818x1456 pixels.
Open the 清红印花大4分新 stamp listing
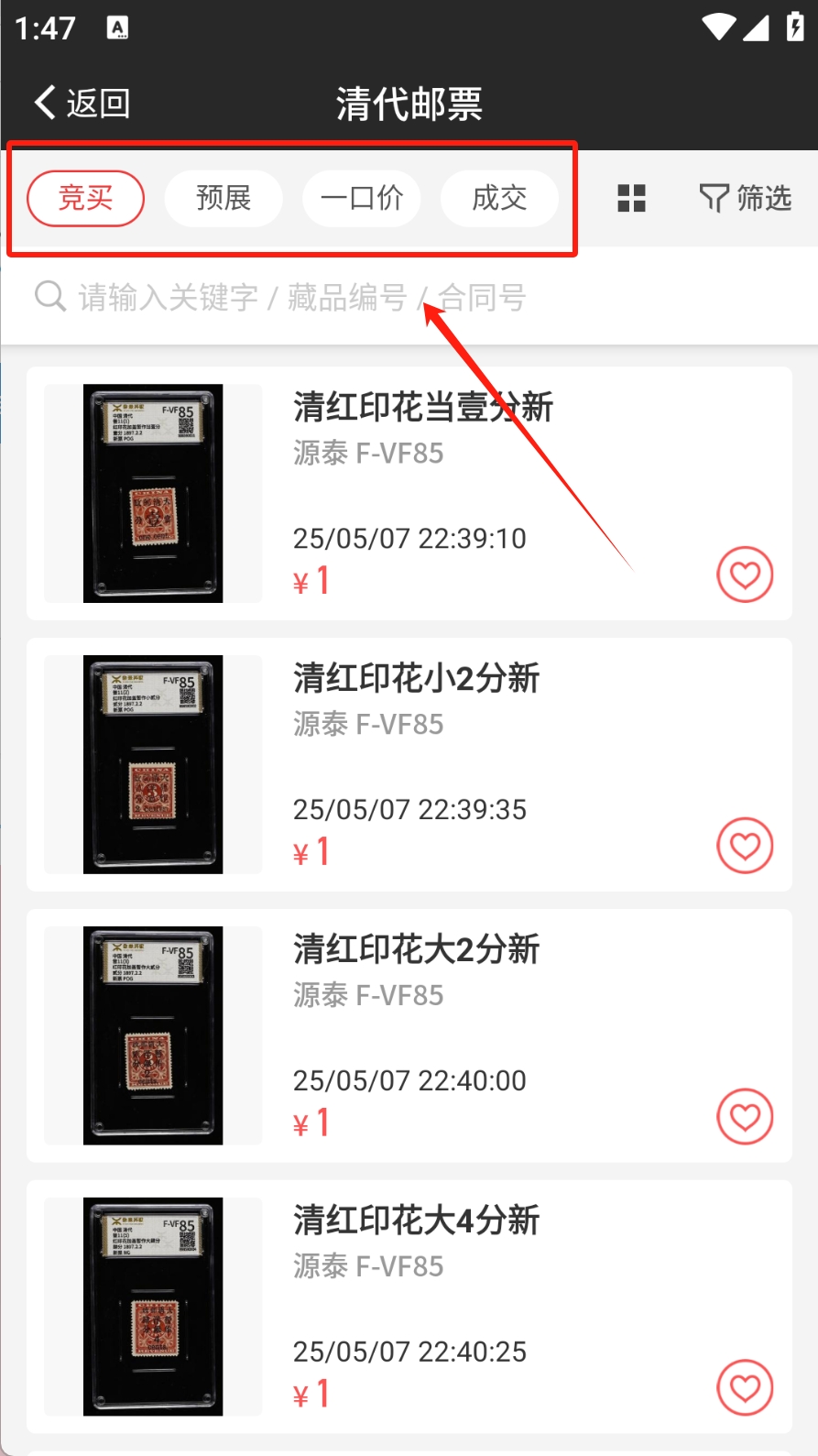417,1221
